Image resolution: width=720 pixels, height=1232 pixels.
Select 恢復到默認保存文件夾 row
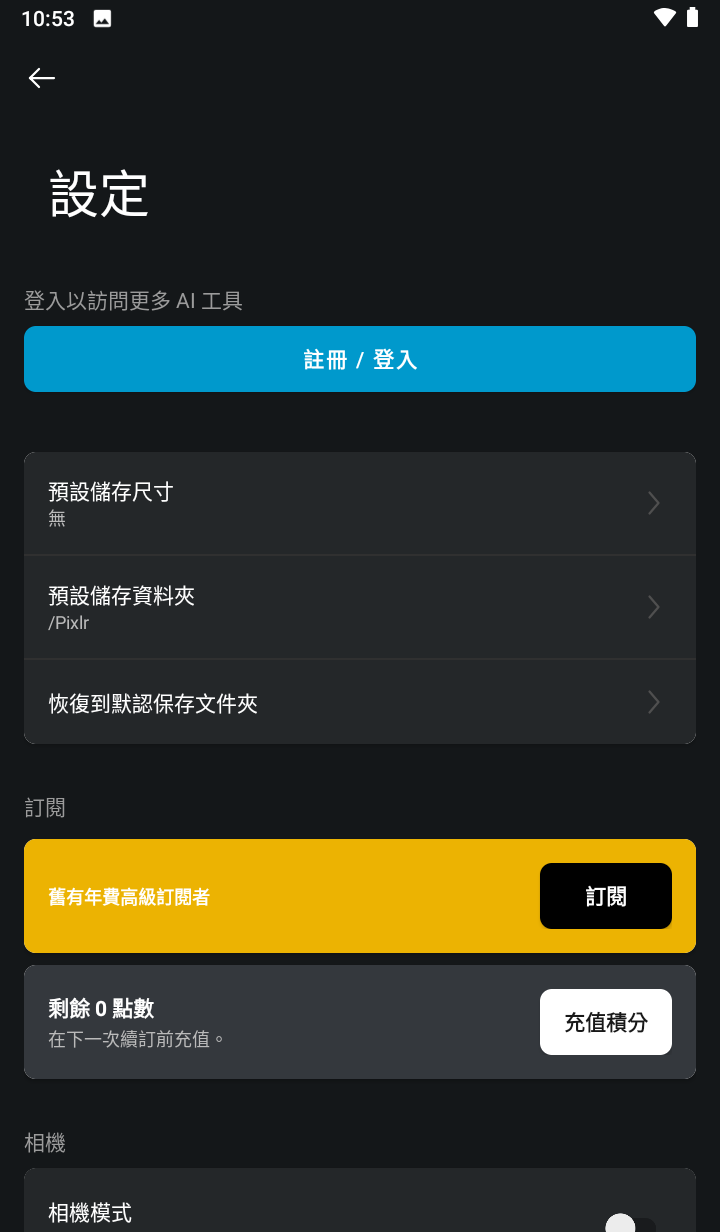(x=360, y=703)
